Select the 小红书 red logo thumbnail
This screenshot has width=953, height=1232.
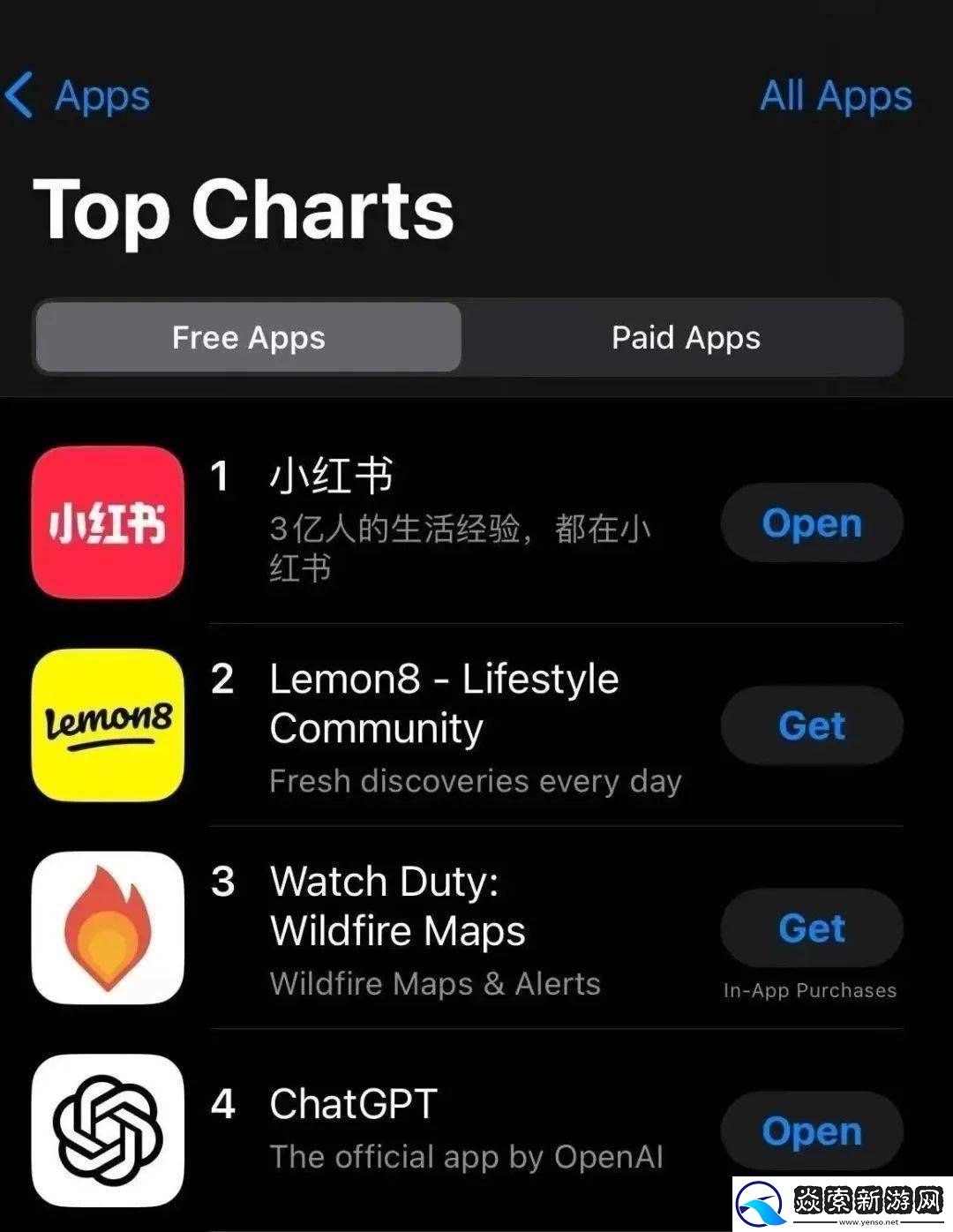click(108, 524)
